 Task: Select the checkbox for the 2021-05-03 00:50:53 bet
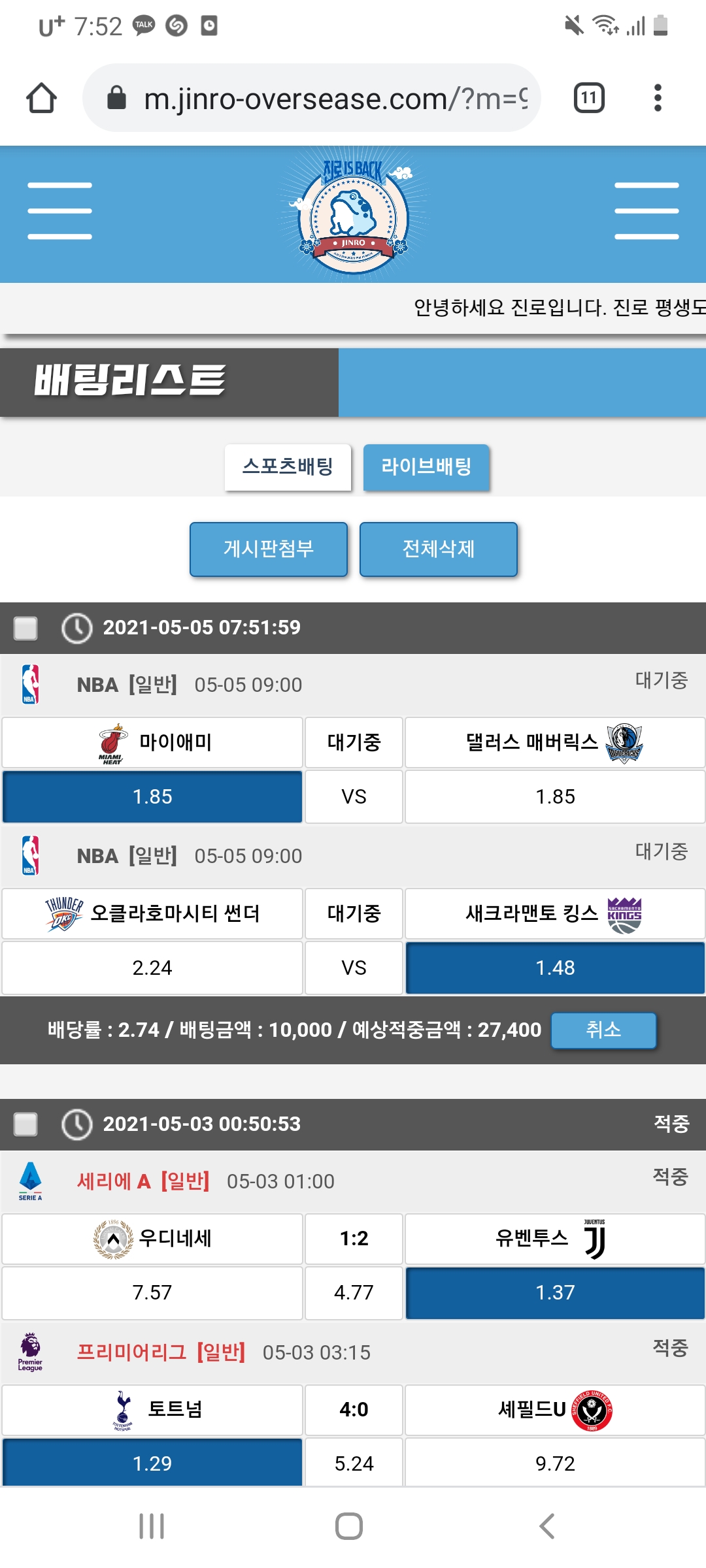click(x=26, y=1124)
